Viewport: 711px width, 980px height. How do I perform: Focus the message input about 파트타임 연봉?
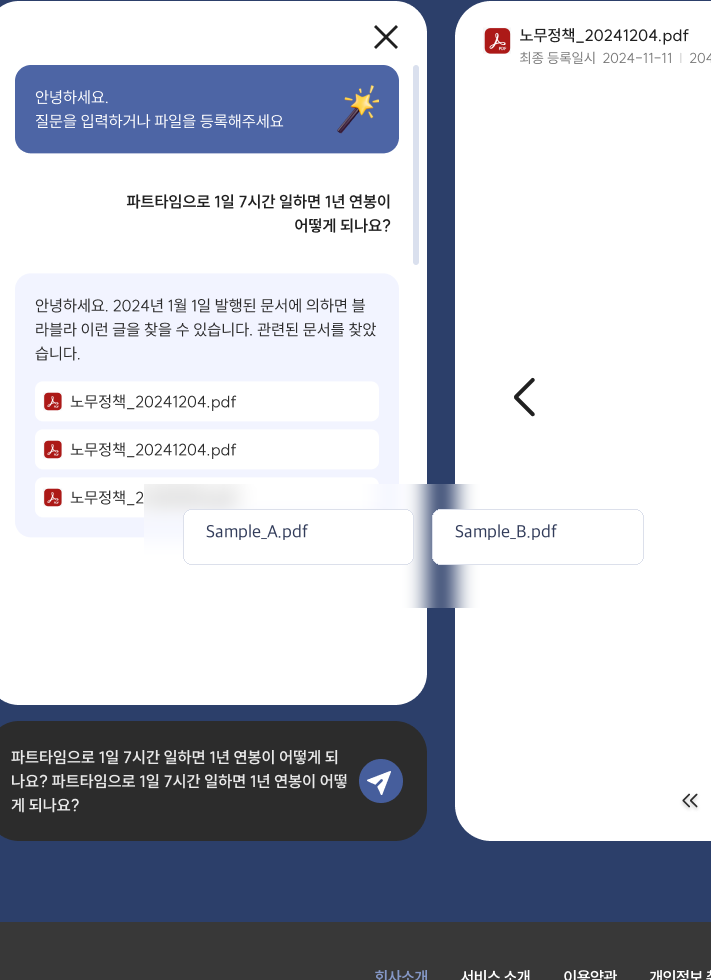[179, 781]
